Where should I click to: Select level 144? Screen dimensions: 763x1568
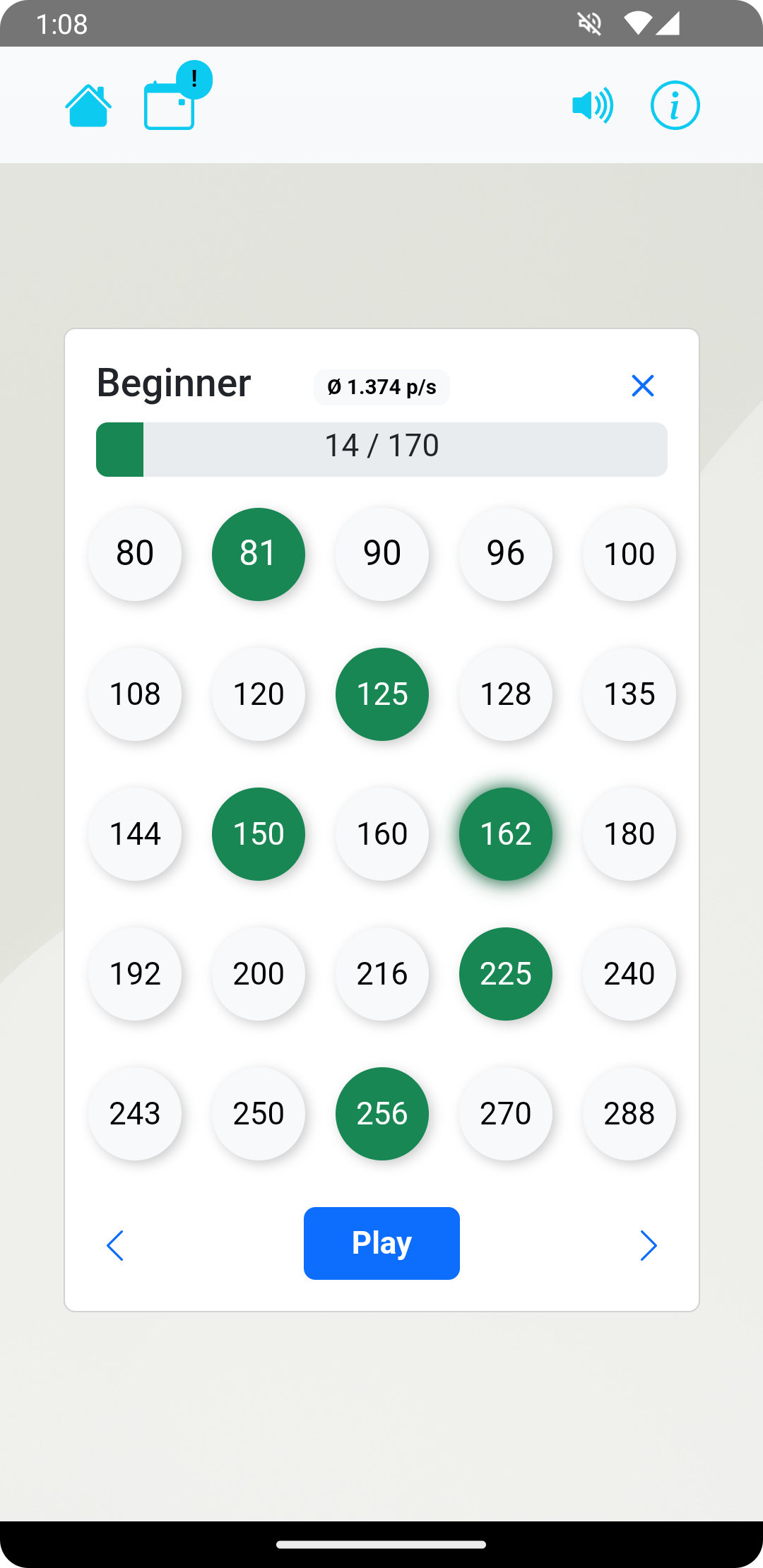[135, 833]
